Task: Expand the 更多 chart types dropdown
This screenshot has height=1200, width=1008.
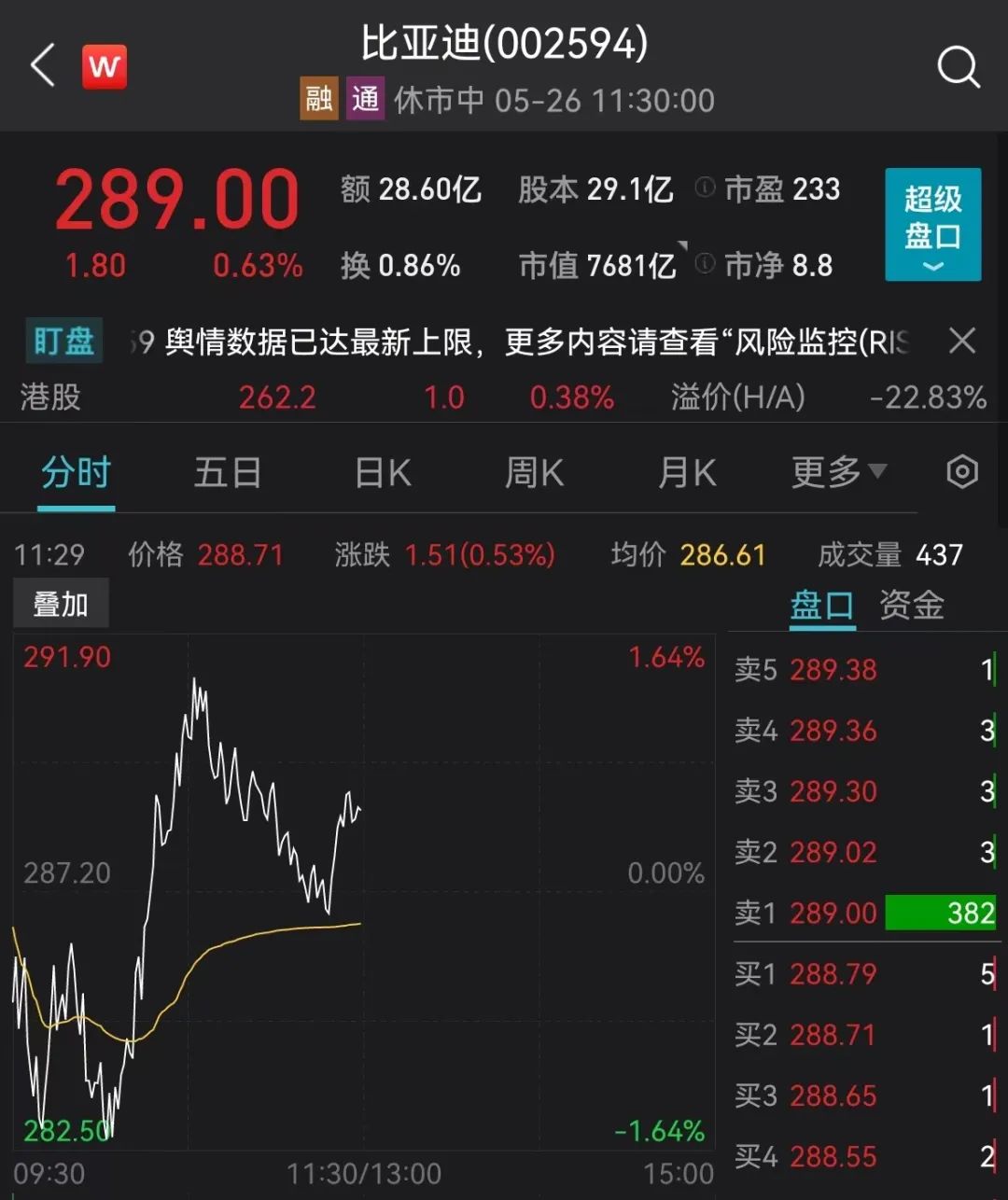Action: pos(838,473)
